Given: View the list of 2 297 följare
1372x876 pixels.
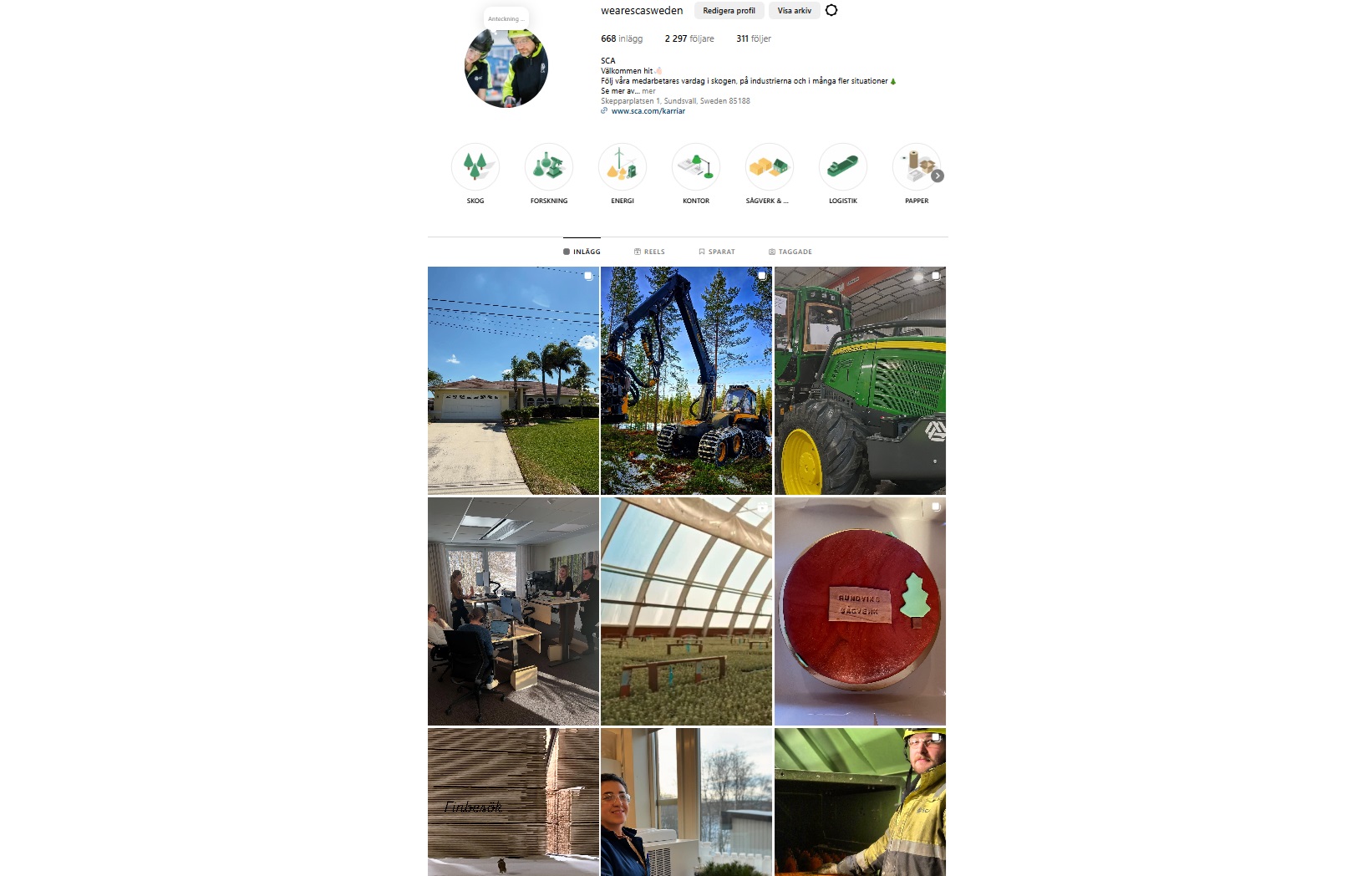Looking at the screenshot, I should click(689, 38).
